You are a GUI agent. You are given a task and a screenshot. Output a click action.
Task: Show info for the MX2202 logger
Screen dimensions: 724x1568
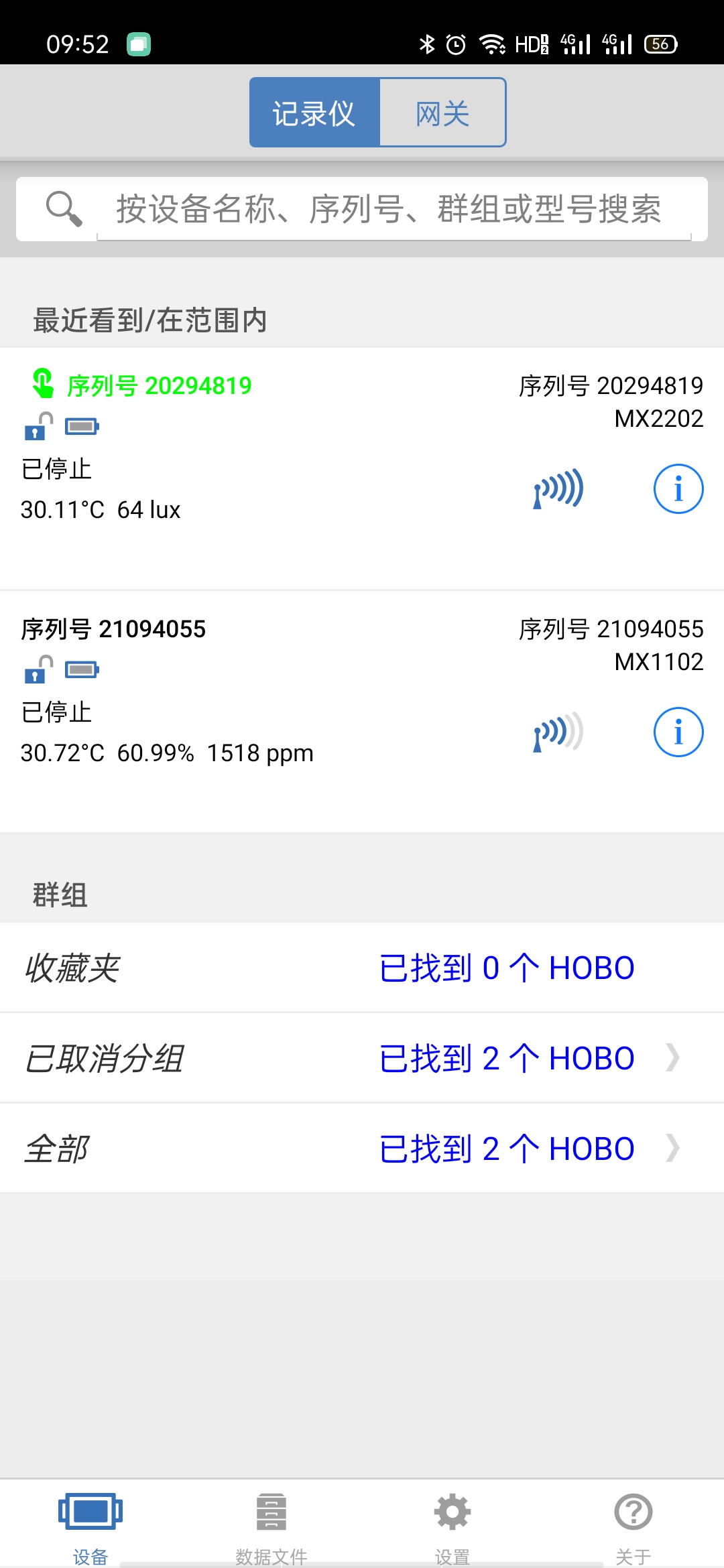[678, 489]
